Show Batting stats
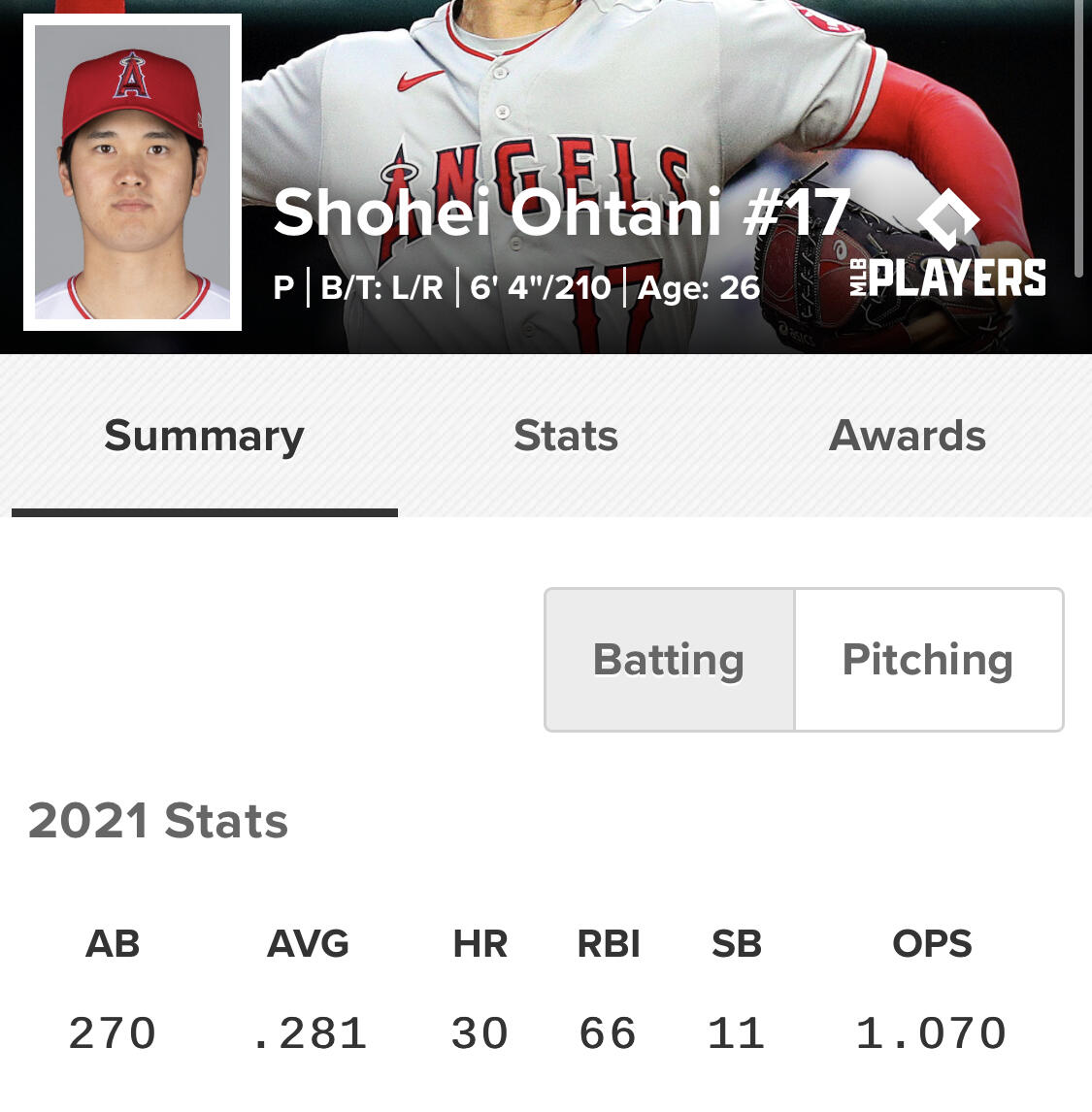1092x1112 pixels. 669,660
